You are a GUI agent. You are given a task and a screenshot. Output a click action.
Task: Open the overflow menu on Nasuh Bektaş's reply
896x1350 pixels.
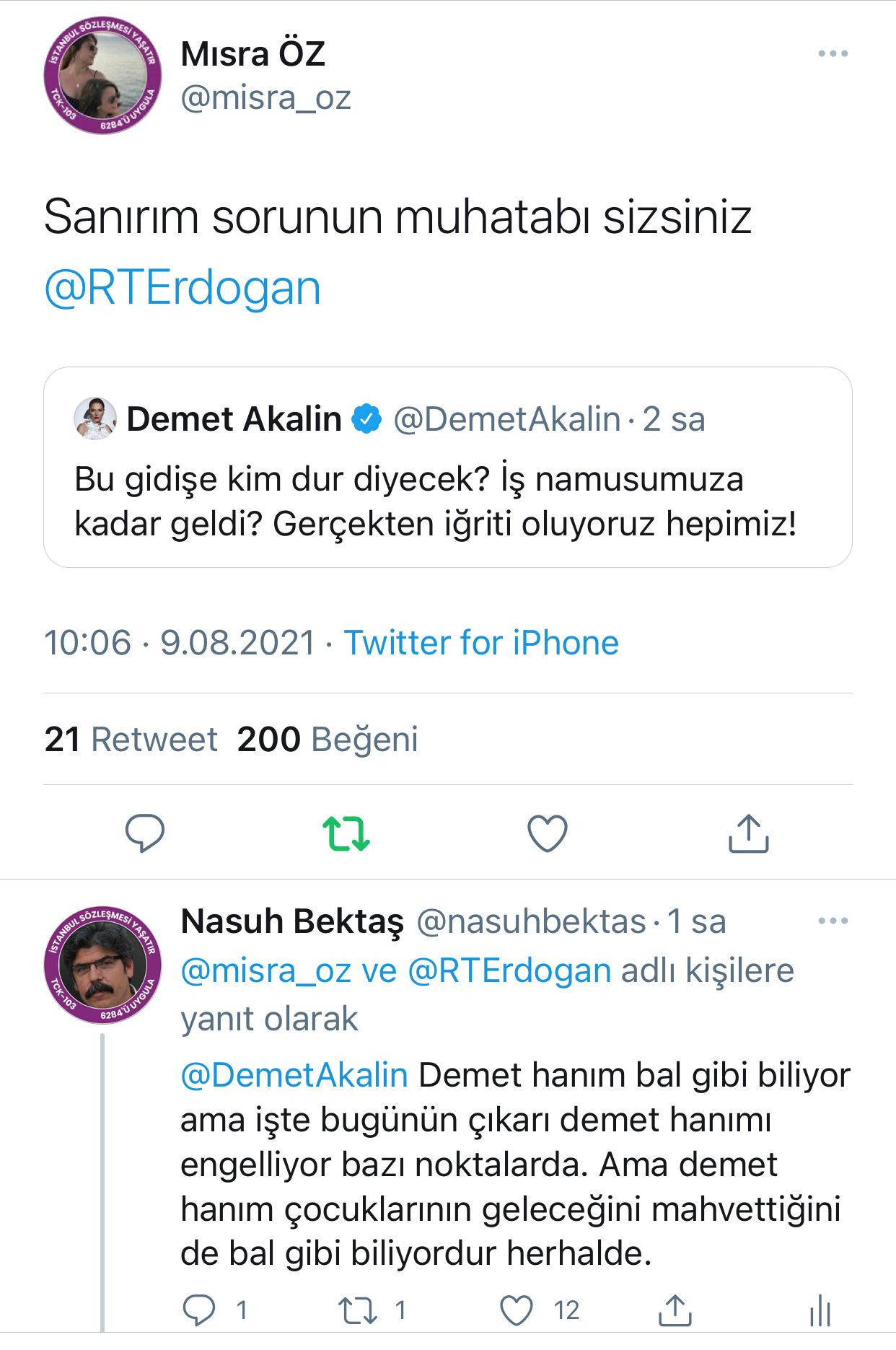833,921
